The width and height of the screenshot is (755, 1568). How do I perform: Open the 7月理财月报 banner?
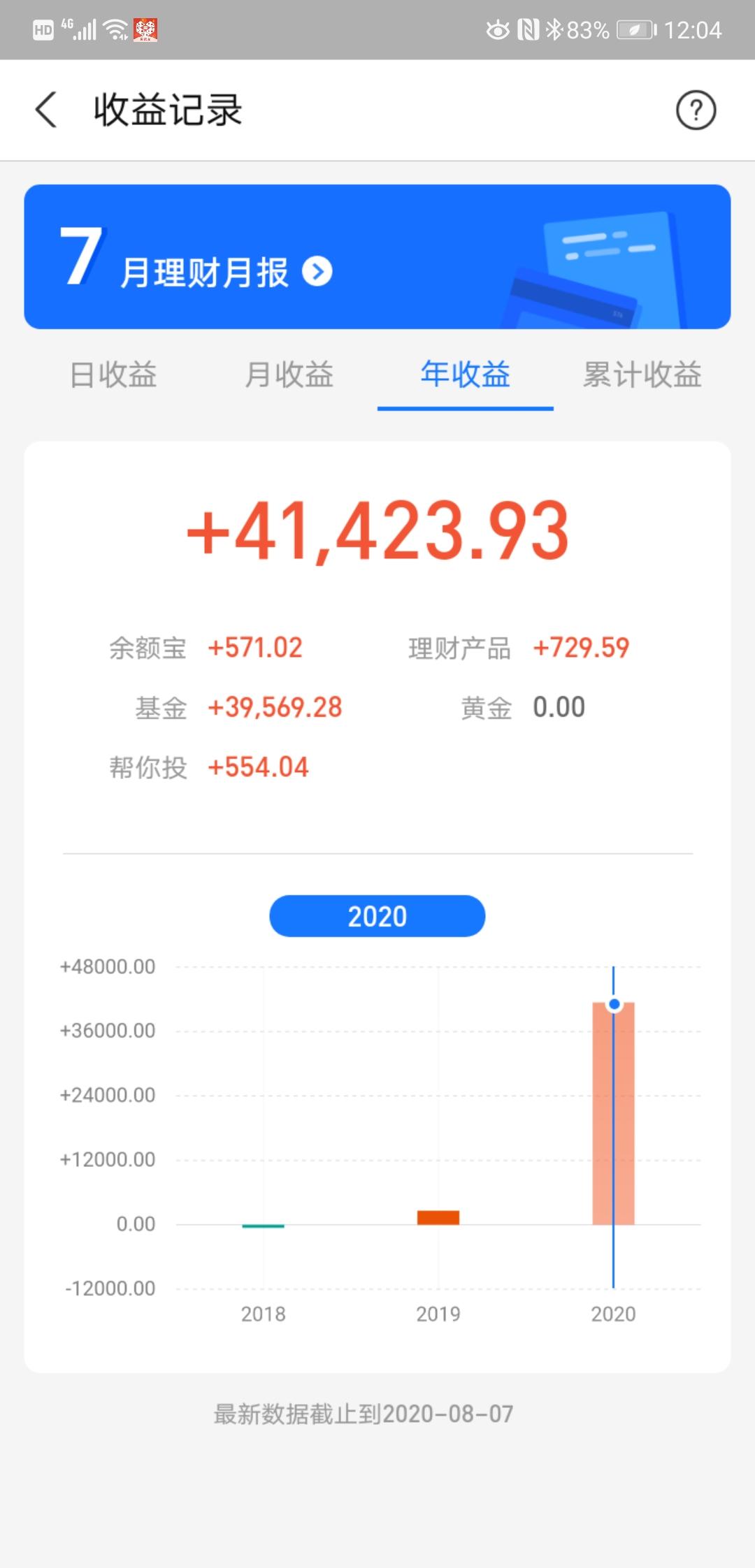pyautogui.click(x=377, y=256)
